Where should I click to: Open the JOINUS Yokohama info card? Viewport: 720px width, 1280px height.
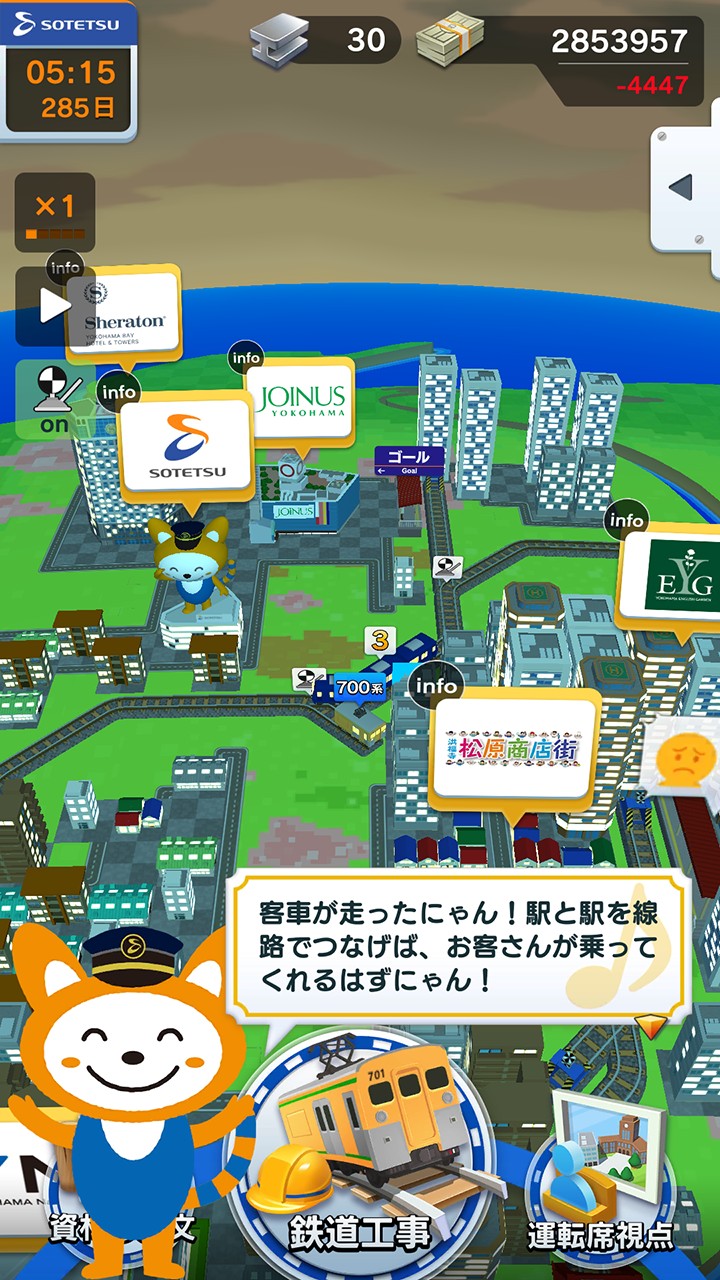pos(301,400)
